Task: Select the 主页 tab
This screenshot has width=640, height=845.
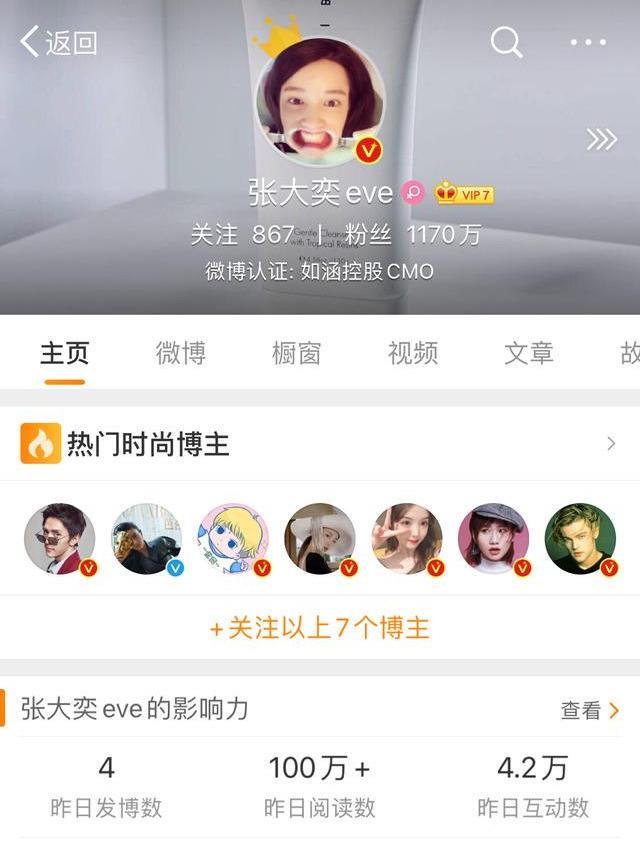Action: [x=65, y=352]
